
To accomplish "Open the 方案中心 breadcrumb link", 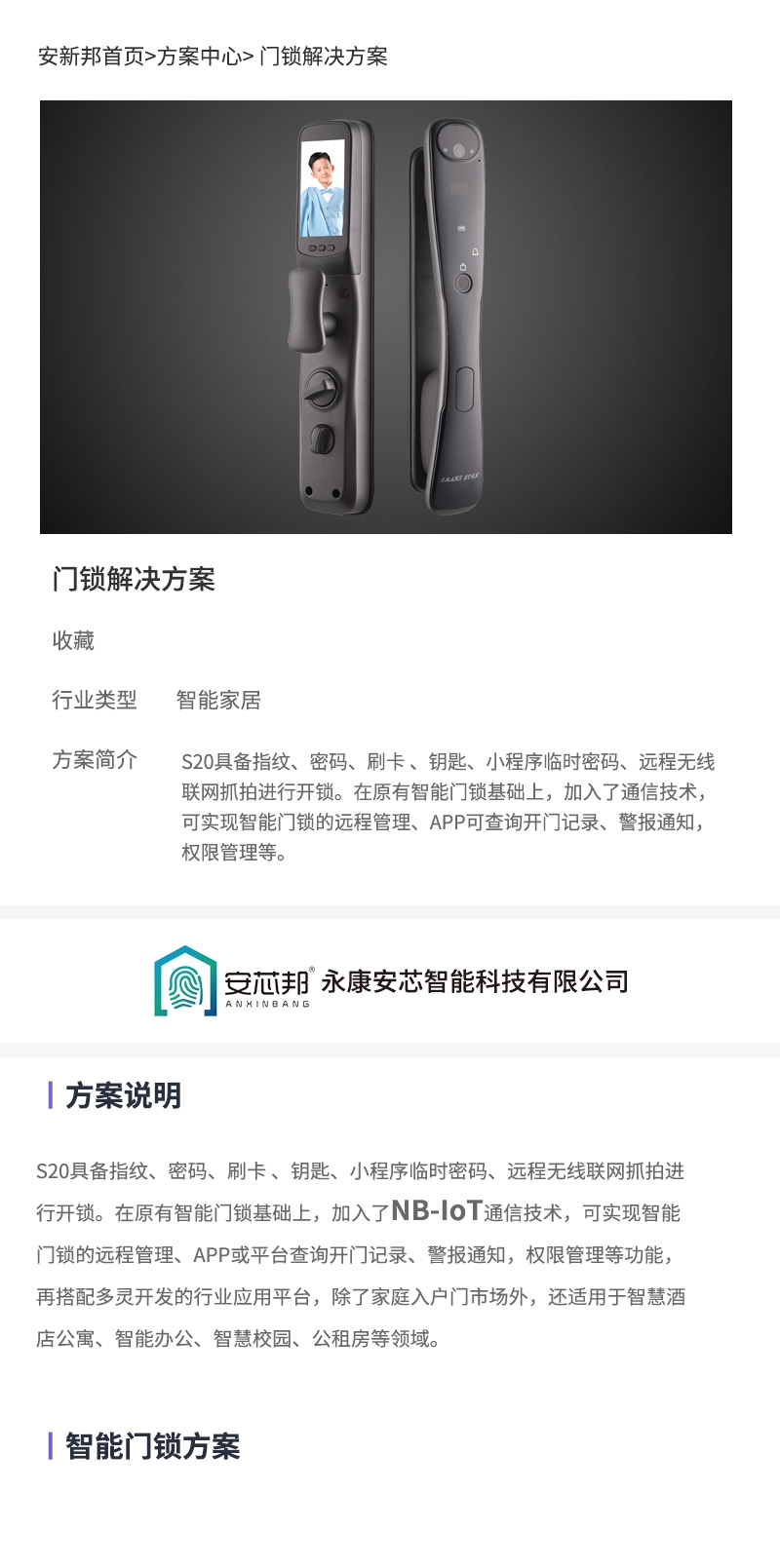I will pyautogui.click(x=199, y=57).
